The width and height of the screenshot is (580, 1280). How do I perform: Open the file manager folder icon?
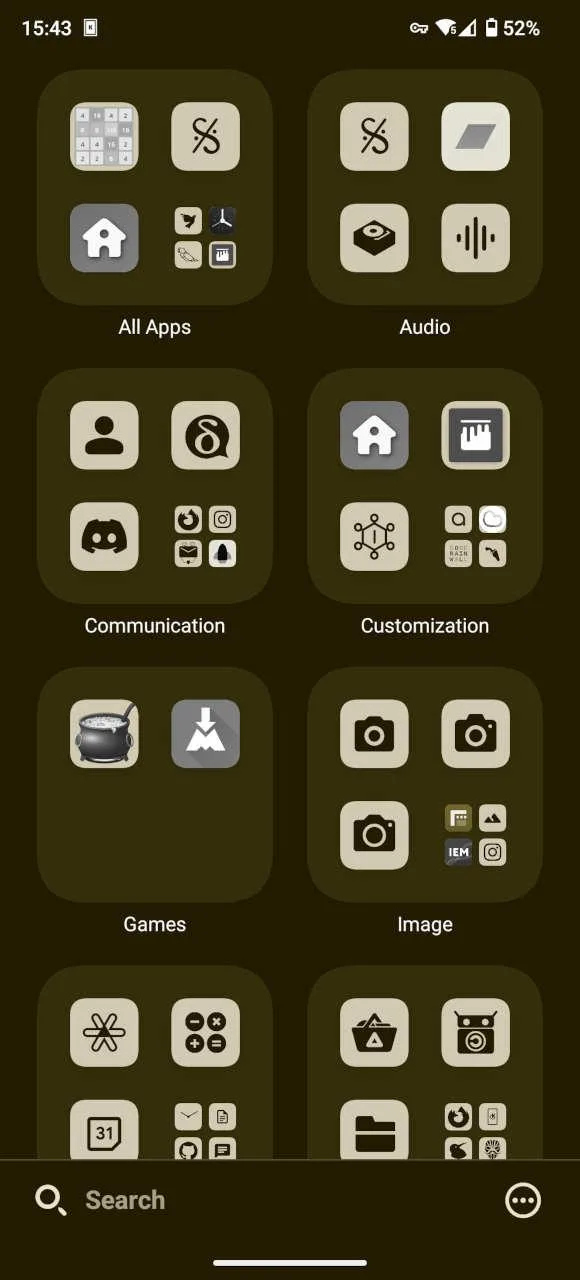click(x=374, y=1130)
